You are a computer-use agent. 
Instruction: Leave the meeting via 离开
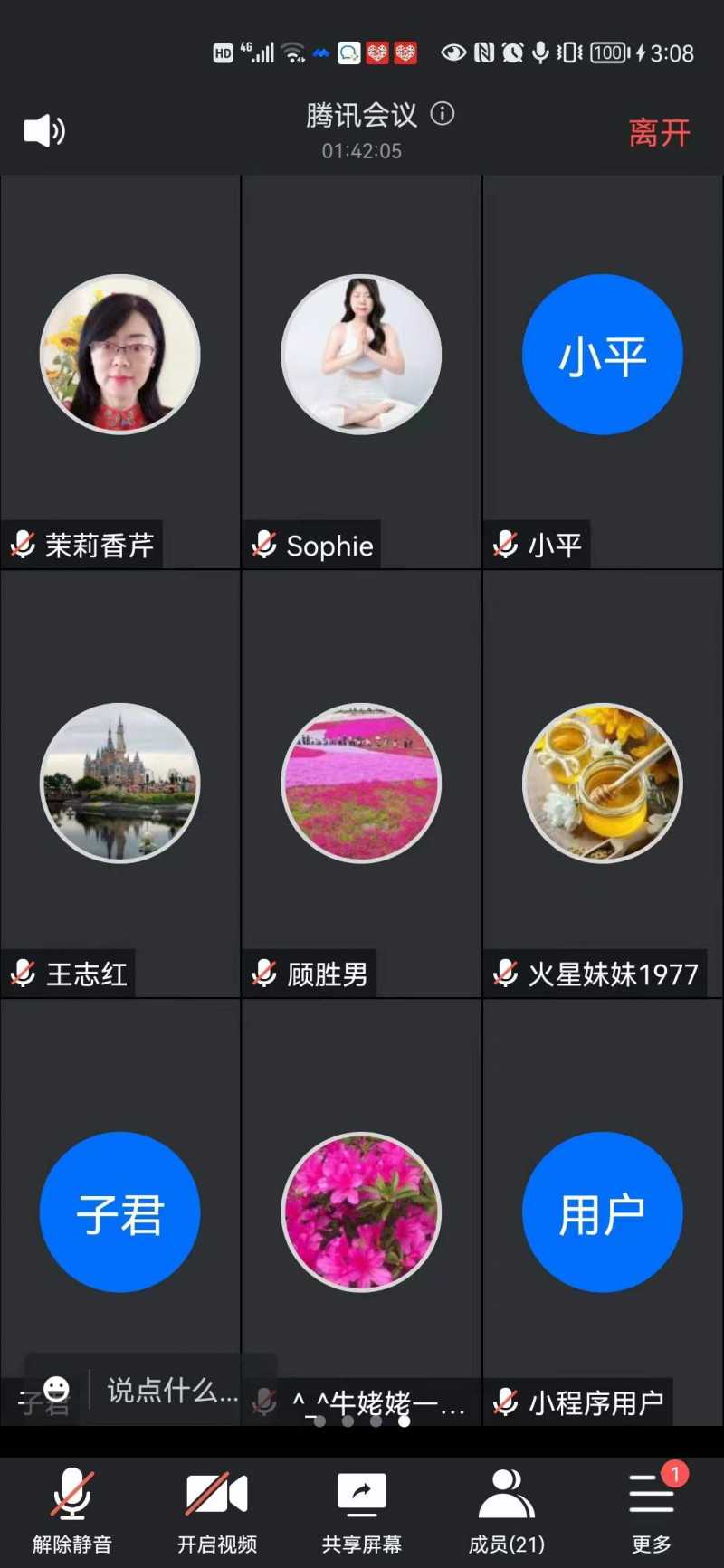pyautogui.click(x=659, y=133)
